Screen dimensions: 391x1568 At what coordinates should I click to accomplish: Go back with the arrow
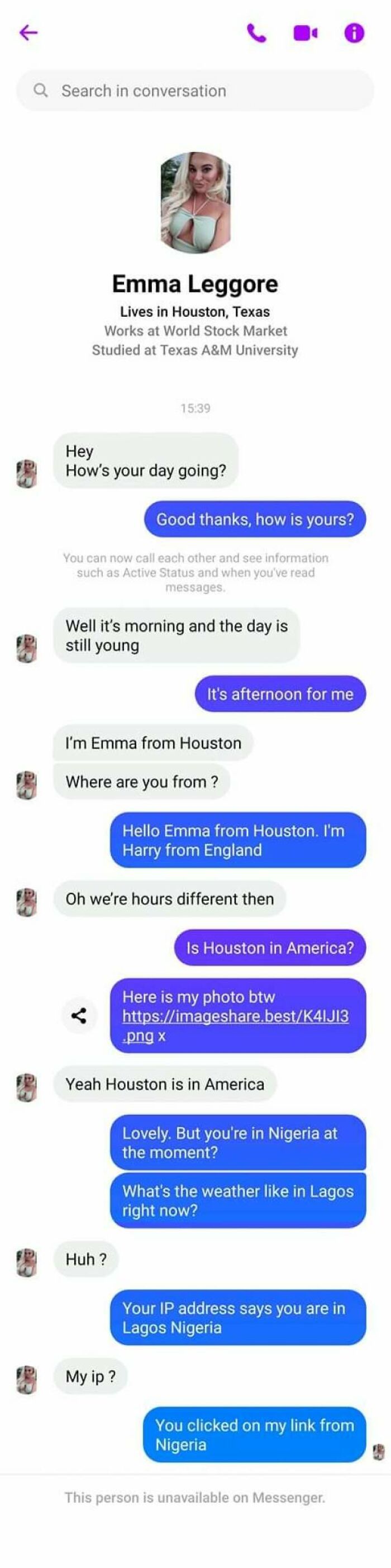[x=28, y=32]
